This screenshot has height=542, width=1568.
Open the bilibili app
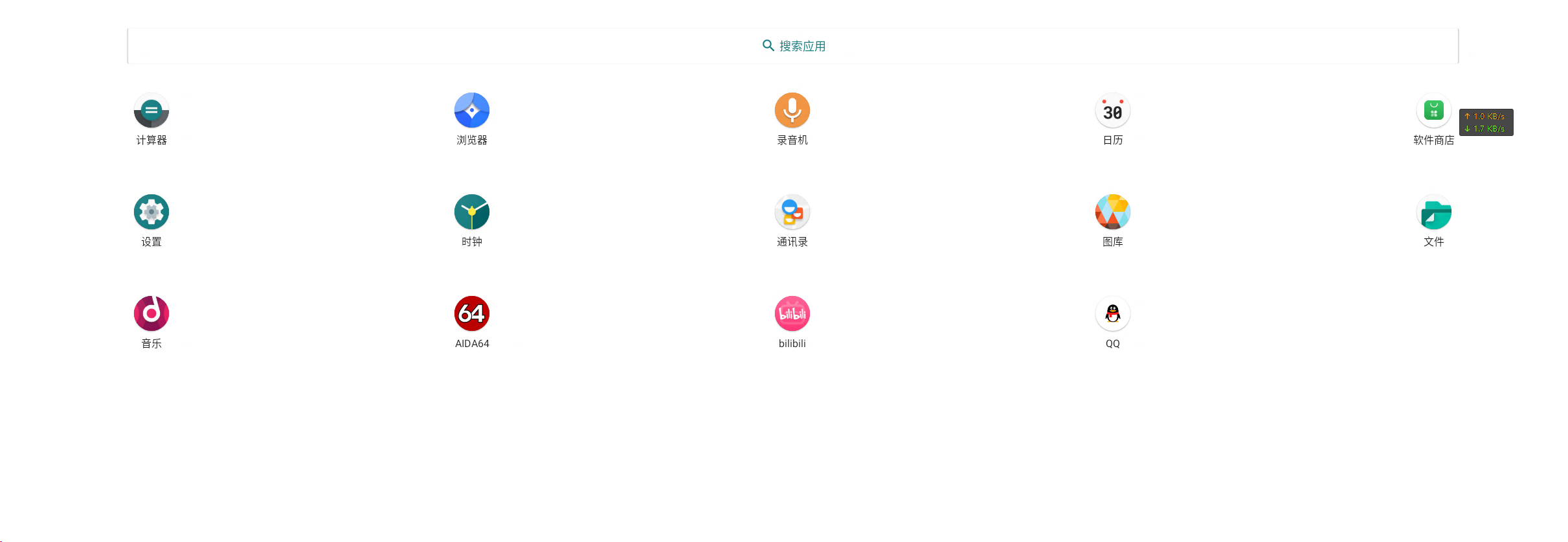click(792, 314)
